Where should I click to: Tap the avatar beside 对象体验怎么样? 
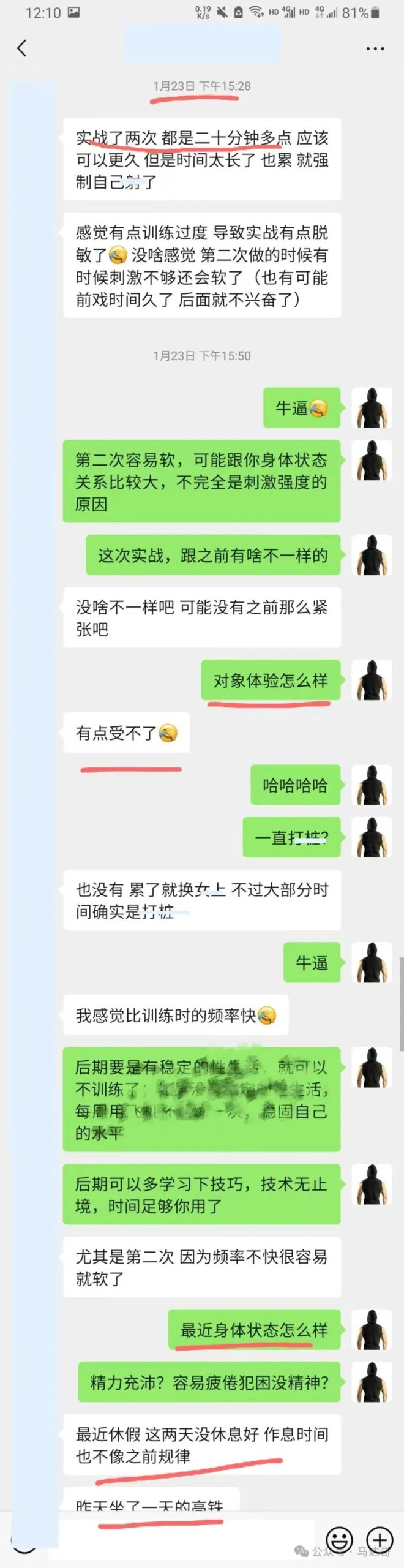(x=372, y=680)
